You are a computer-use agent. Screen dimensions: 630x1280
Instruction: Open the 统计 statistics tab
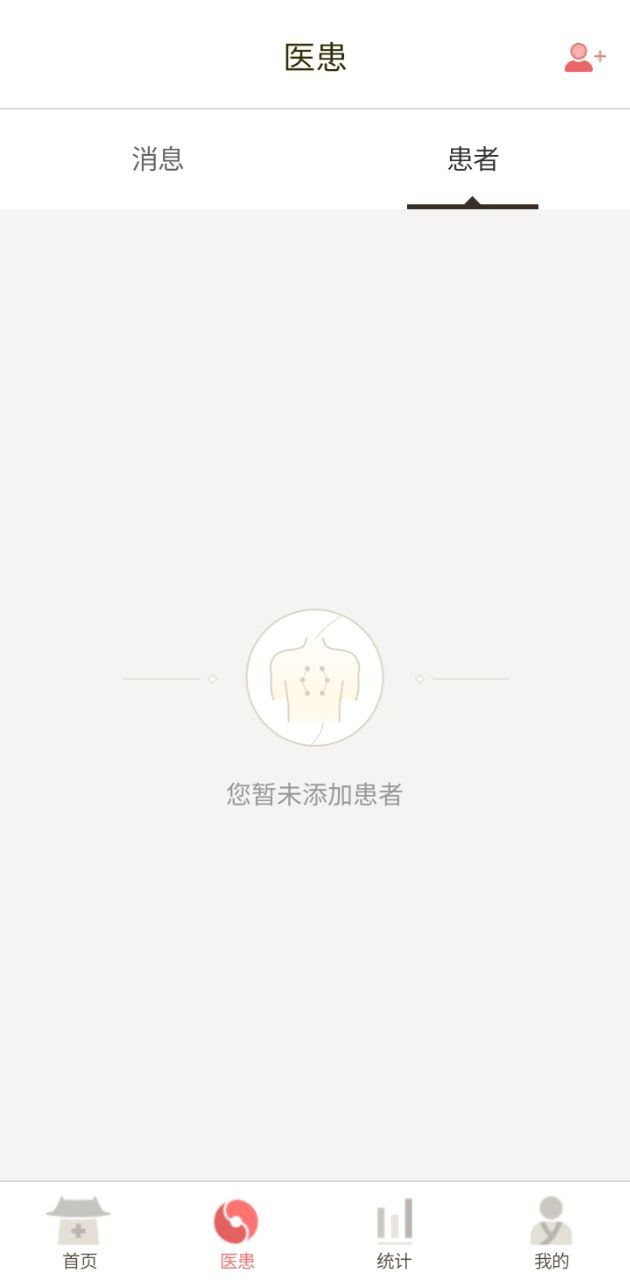point(394,1232)
